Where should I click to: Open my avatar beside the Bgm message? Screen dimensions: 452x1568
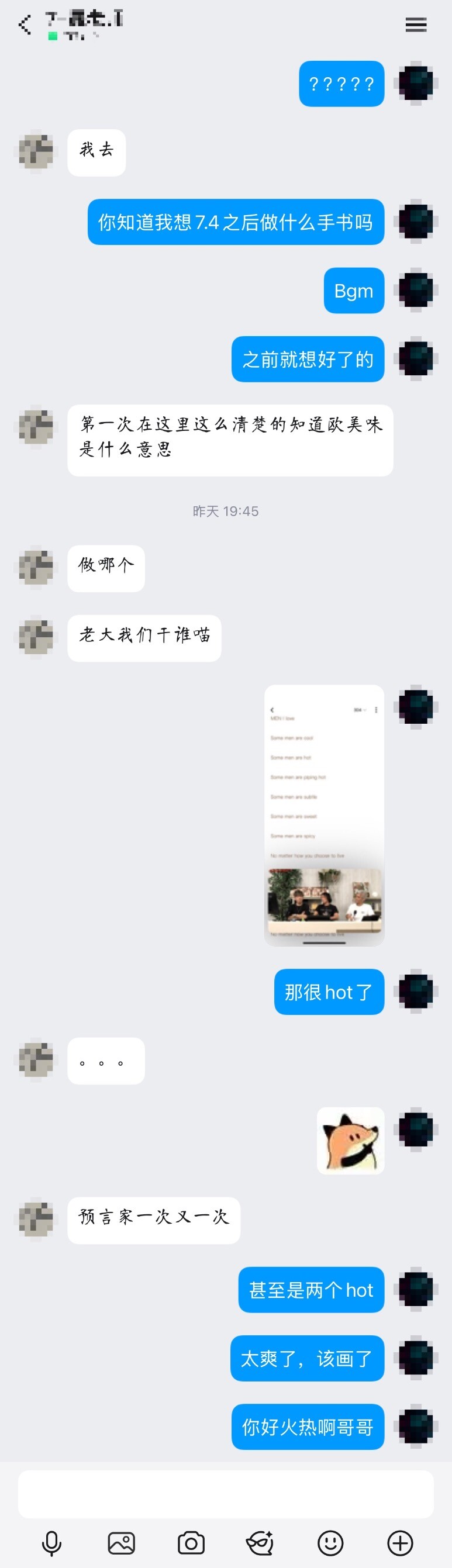(416, 290)
